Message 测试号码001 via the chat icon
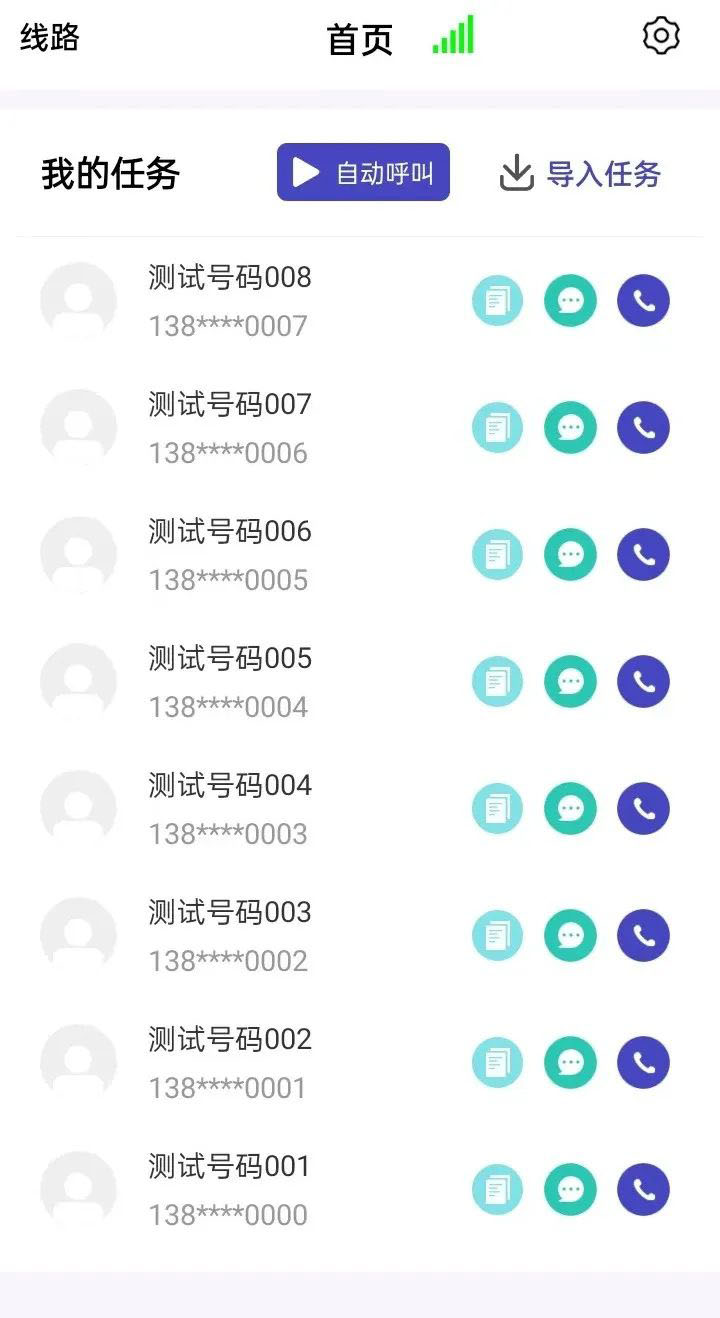Image resolution: width=720 pixels, height=1318 pixels. (x=570, y=1190)
